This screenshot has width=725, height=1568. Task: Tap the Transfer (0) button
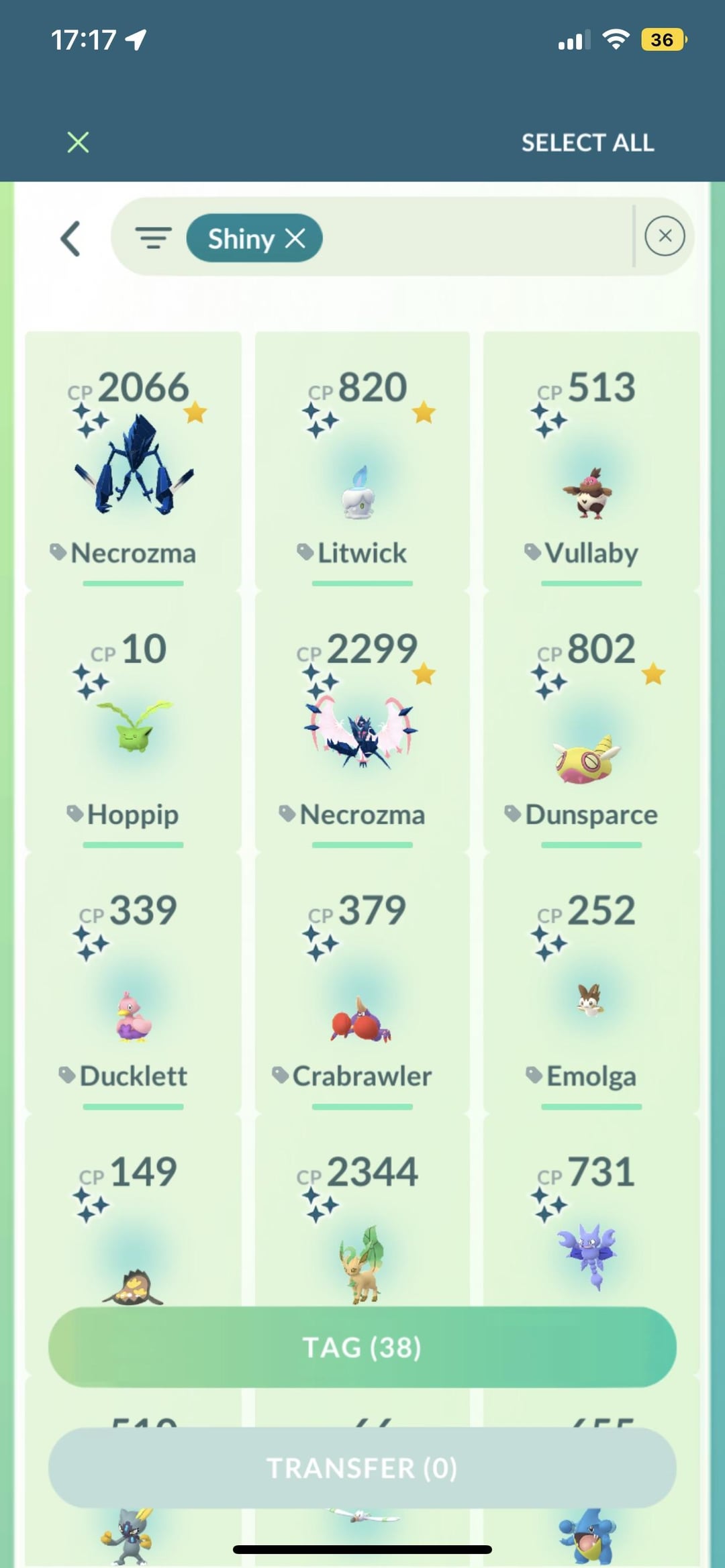click(x=362, y=1468)
